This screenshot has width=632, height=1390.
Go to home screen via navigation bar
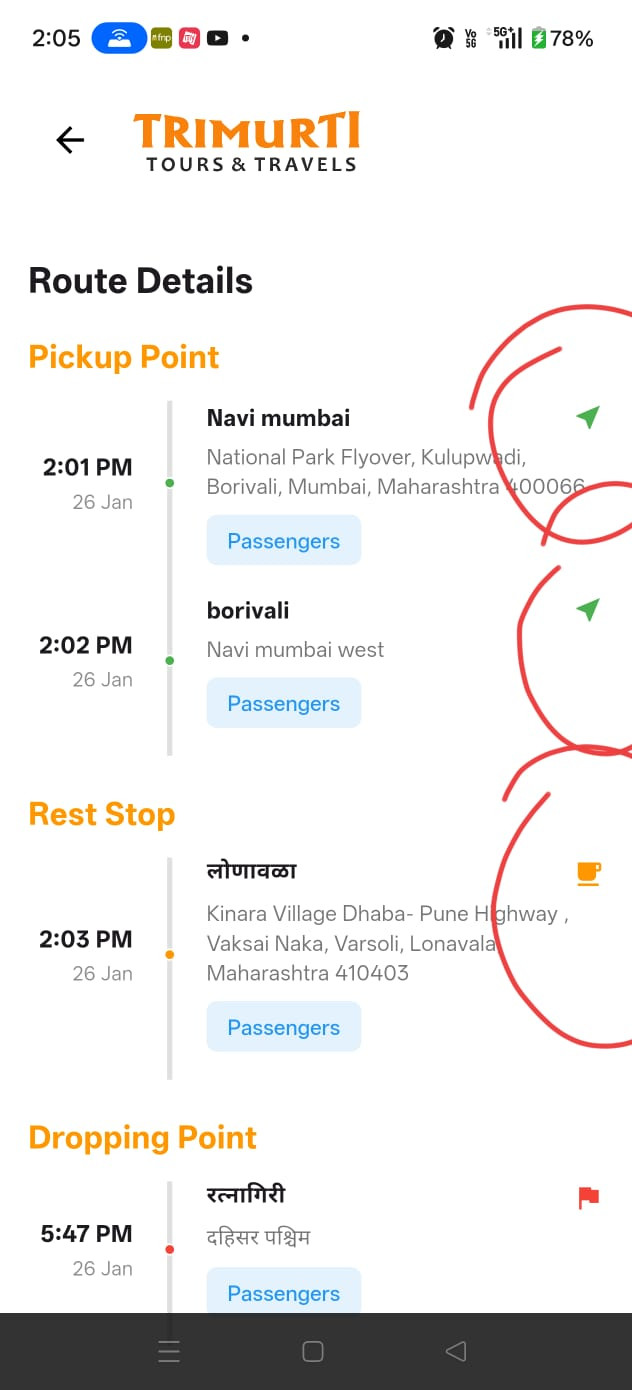tap(313, 1352)
